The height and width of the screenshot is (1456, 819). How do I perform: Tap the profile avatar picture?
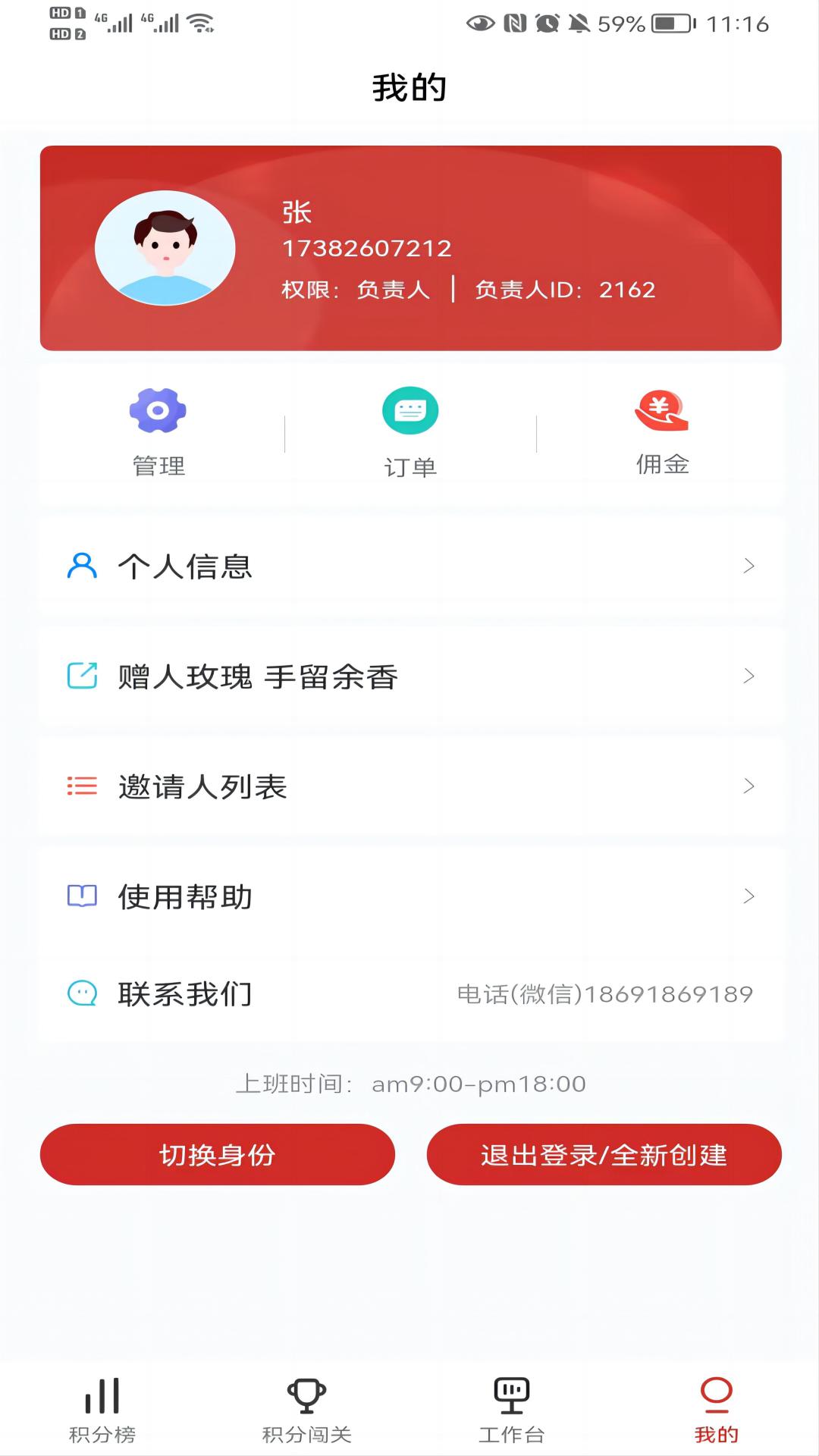click(x=165, y=248)
